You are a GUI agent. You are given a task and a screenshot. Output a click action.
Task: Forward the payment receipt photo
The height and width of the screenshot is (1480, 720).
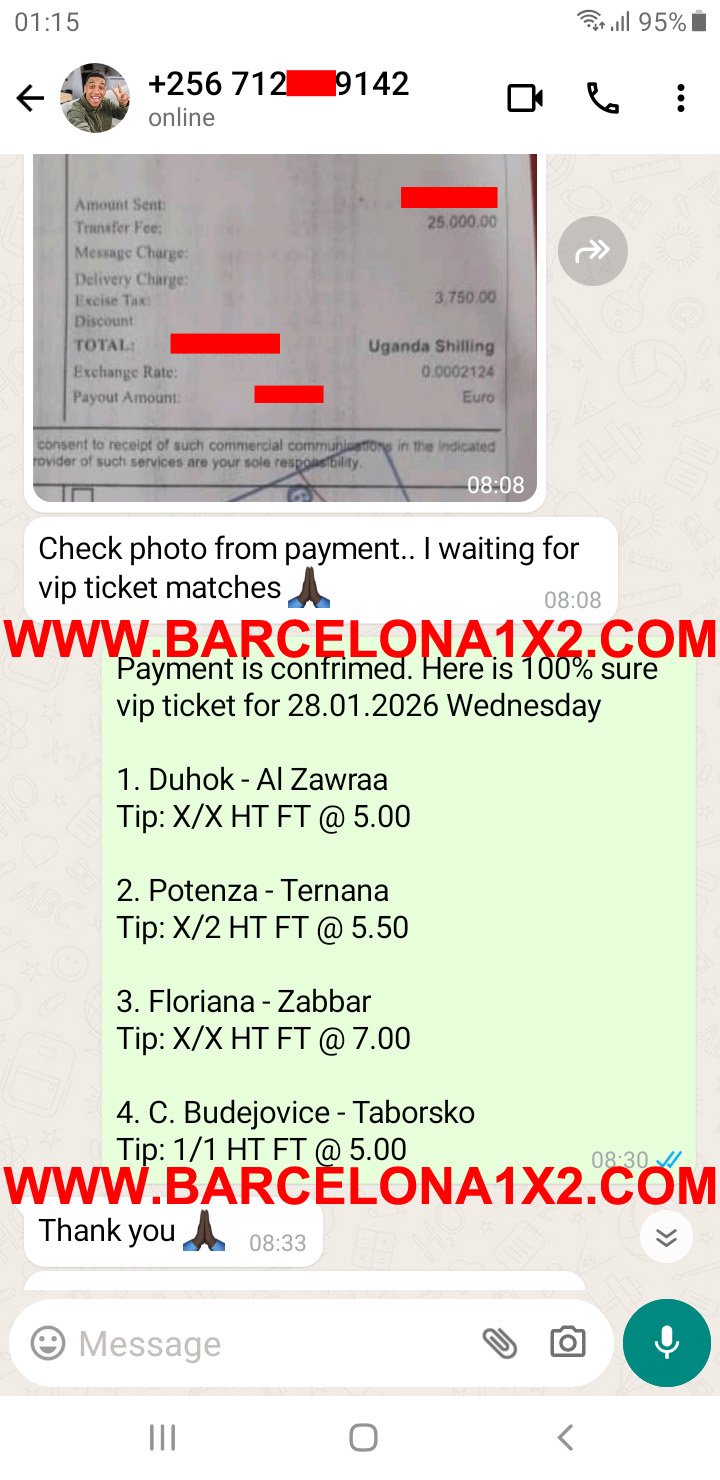click(x=592, y=250)
